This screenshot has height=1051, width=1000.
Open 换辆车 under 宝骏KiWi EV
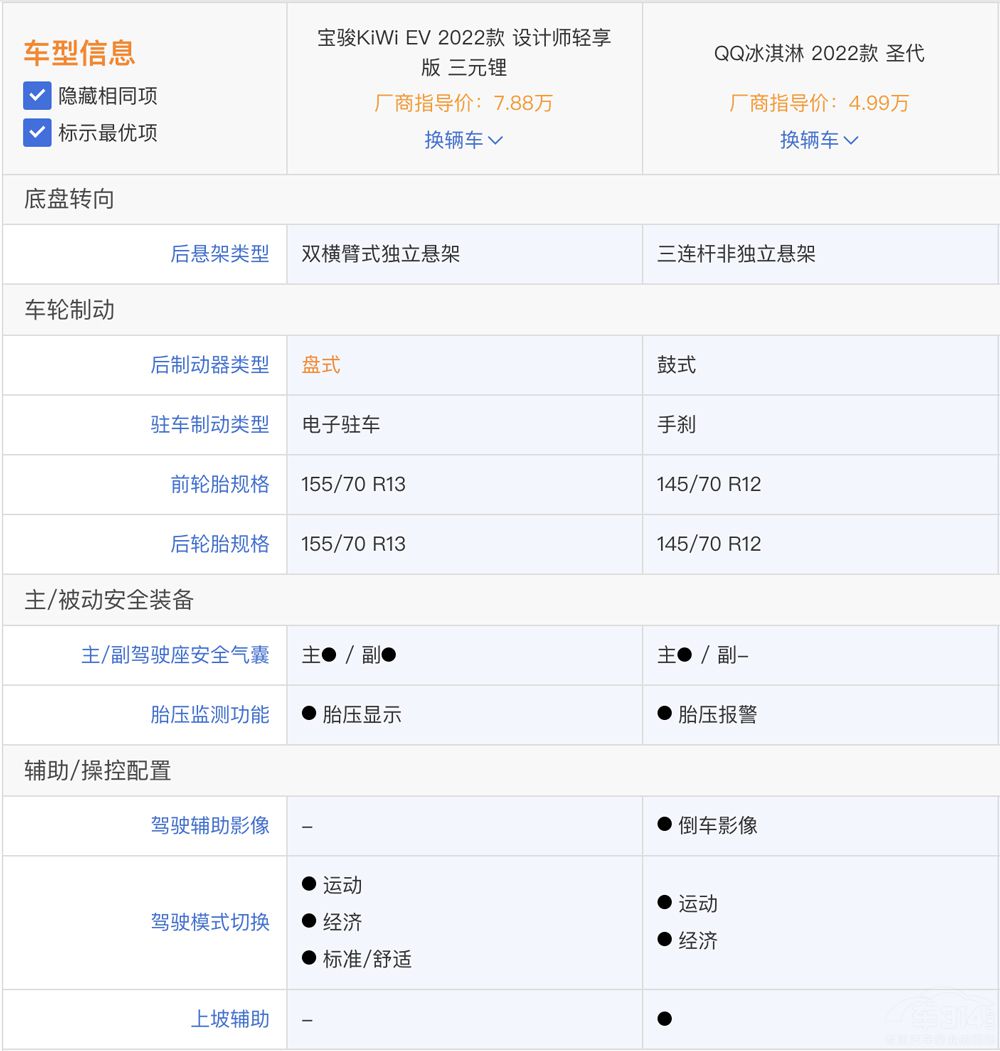[463, 140]
